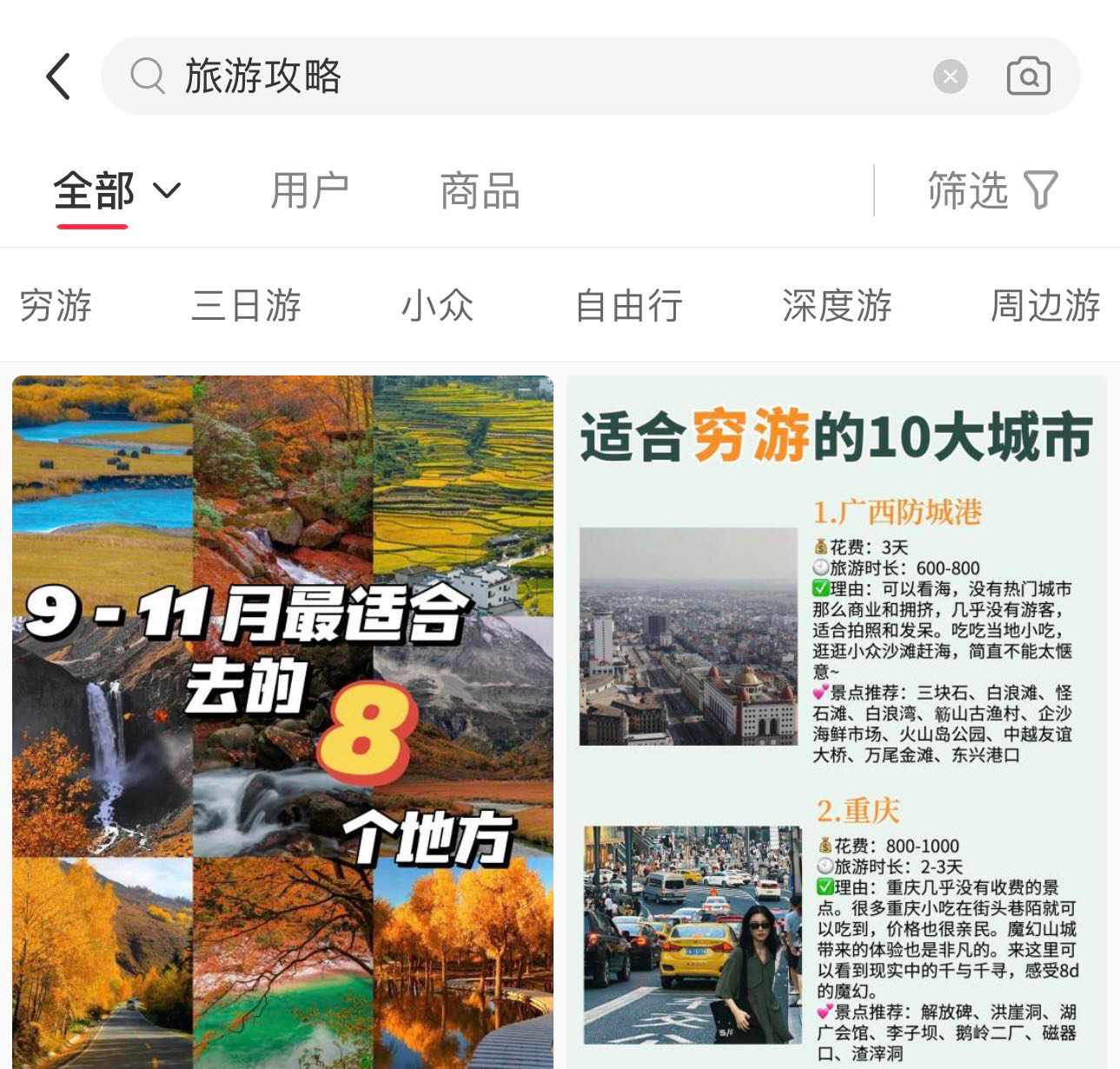Open the 适合穷游的10大城市 post

tap(837, 721)
